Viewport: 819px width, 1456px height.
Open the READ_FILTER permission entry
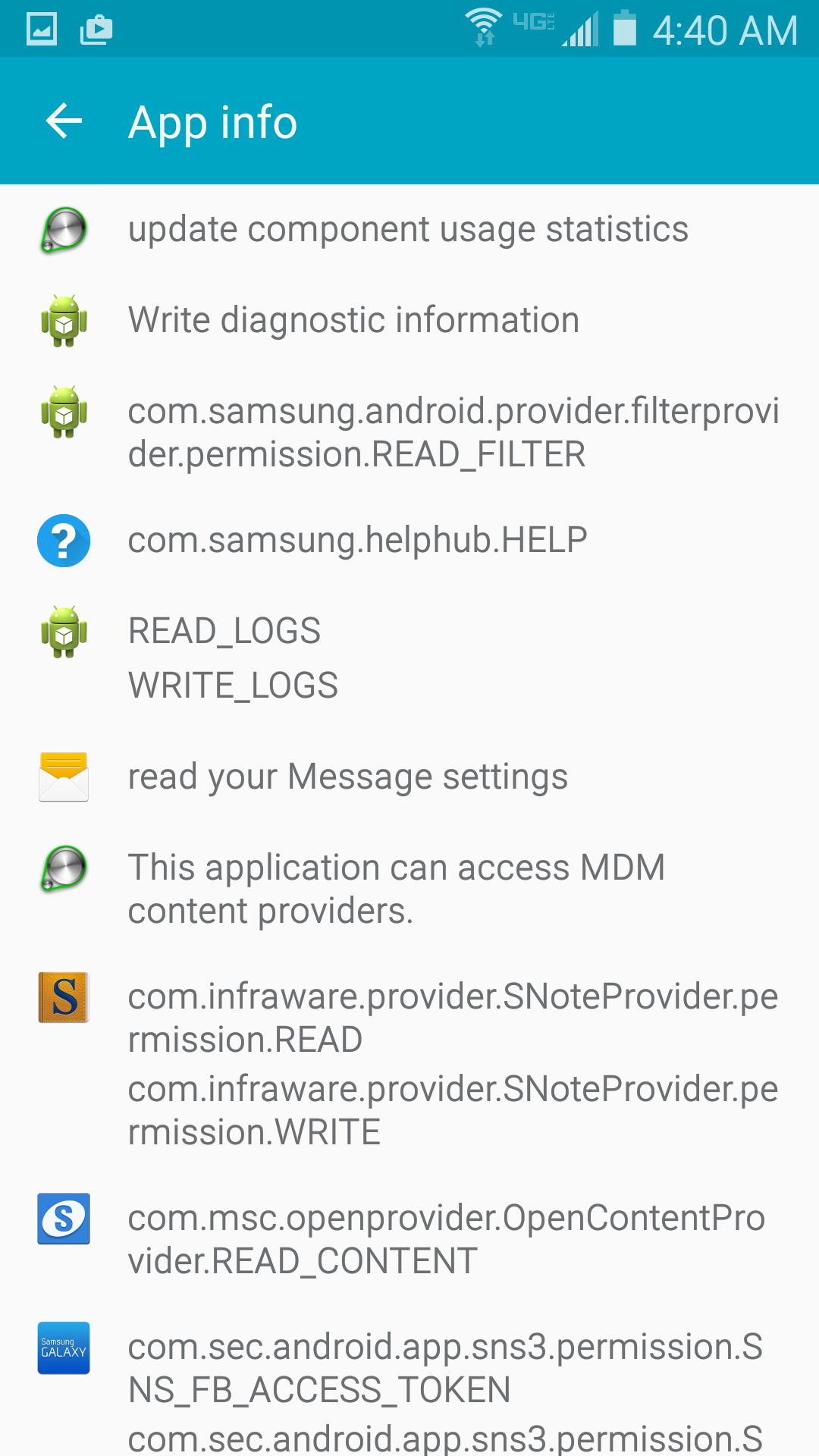tap(452, 432)
